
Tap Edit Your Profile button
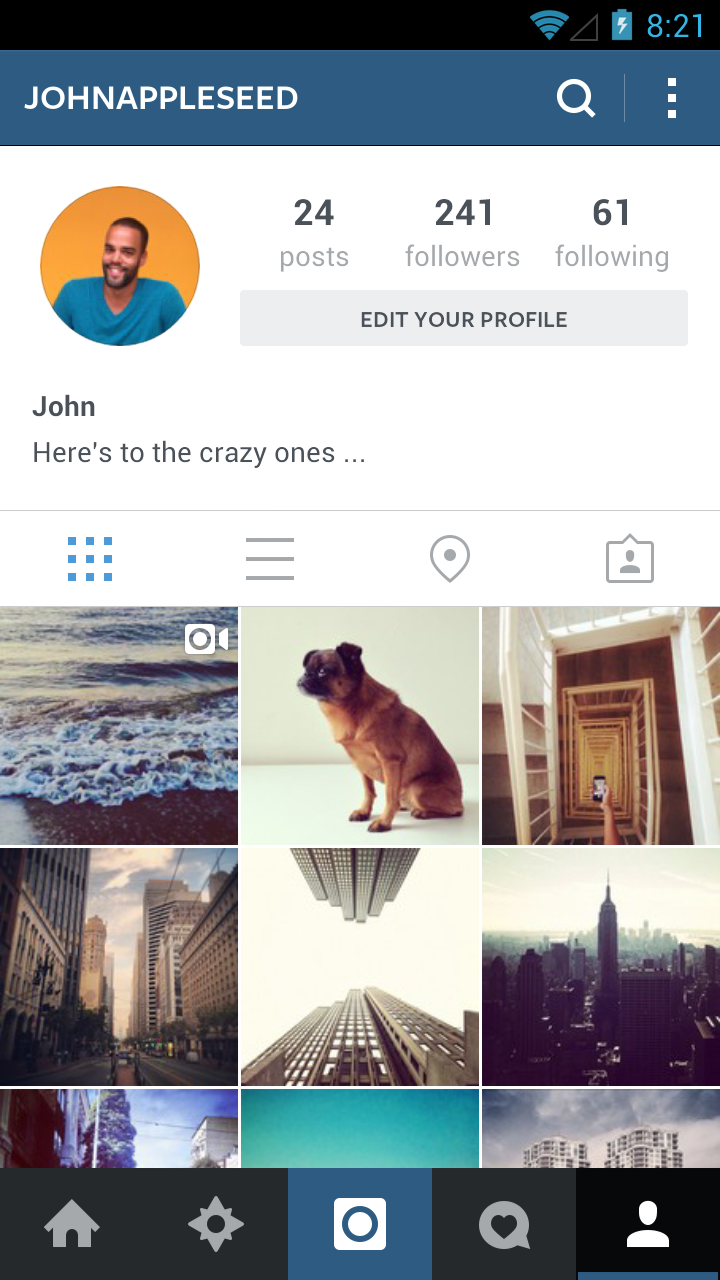(x=463, y=319)
